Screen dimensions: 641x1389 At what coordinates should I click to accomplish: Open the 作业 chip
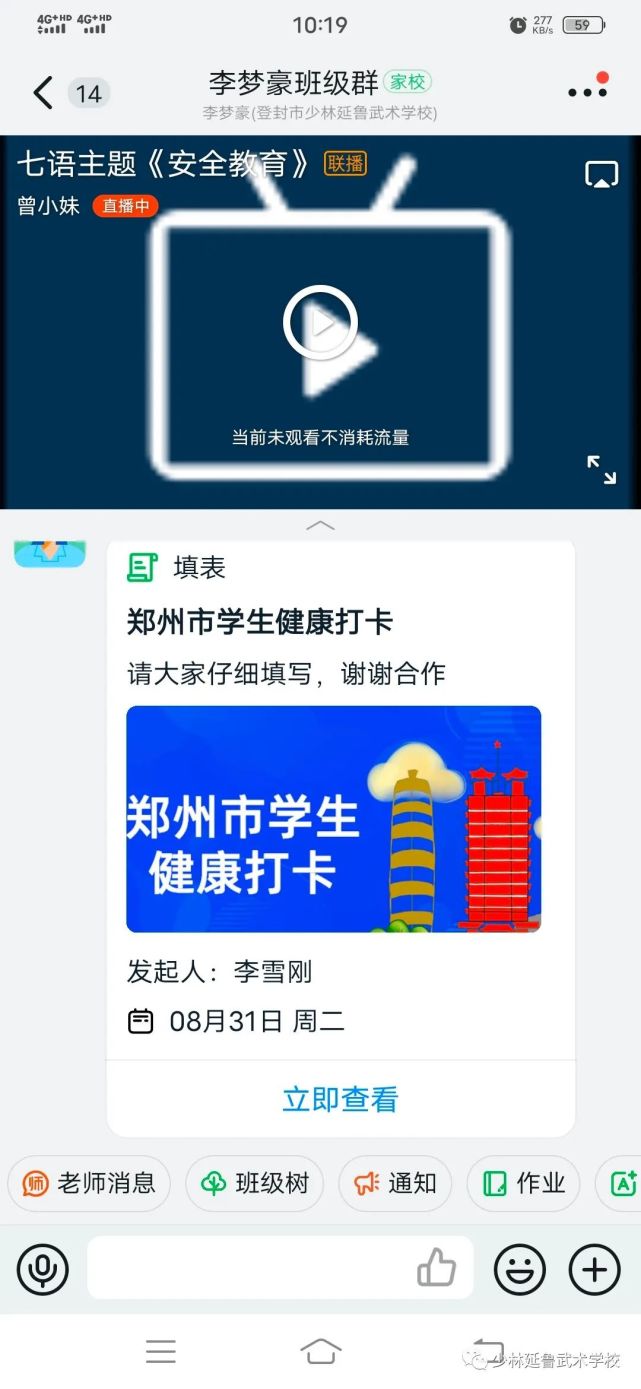[x=523, y=1184]
